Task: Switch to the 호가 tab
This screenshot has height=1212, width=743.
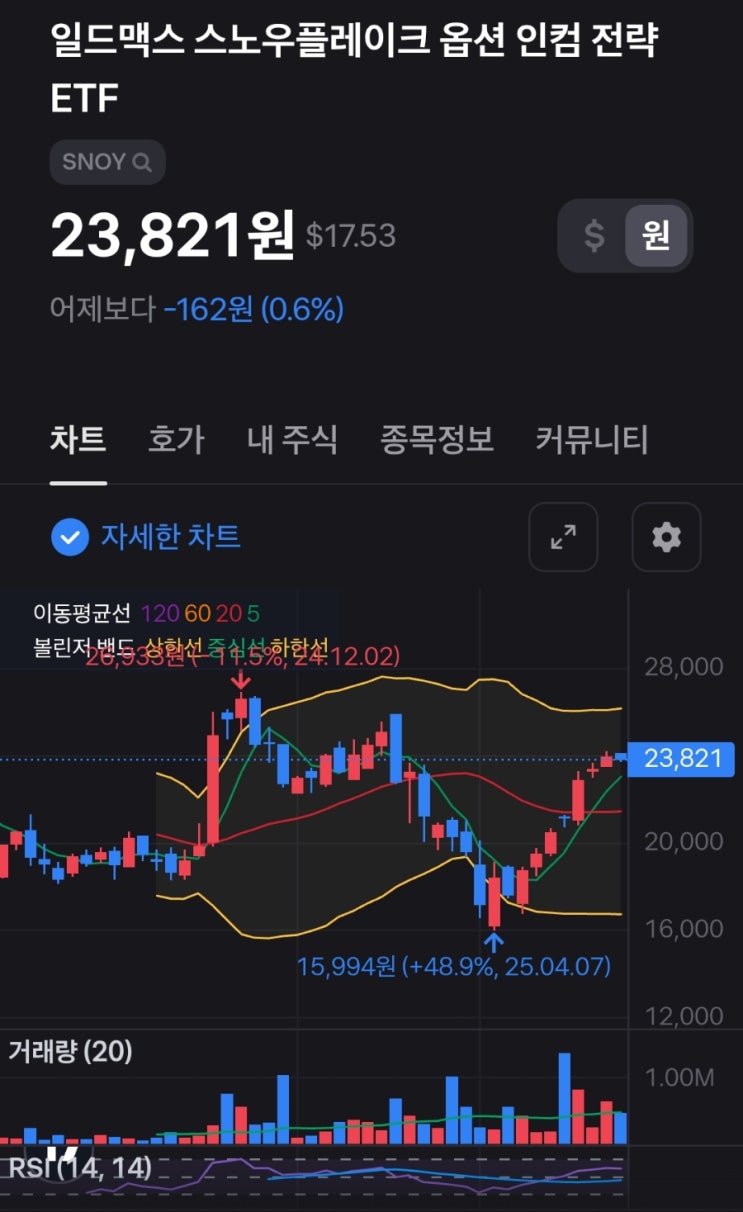Action: pyautogui.click(x=176, y=439)
